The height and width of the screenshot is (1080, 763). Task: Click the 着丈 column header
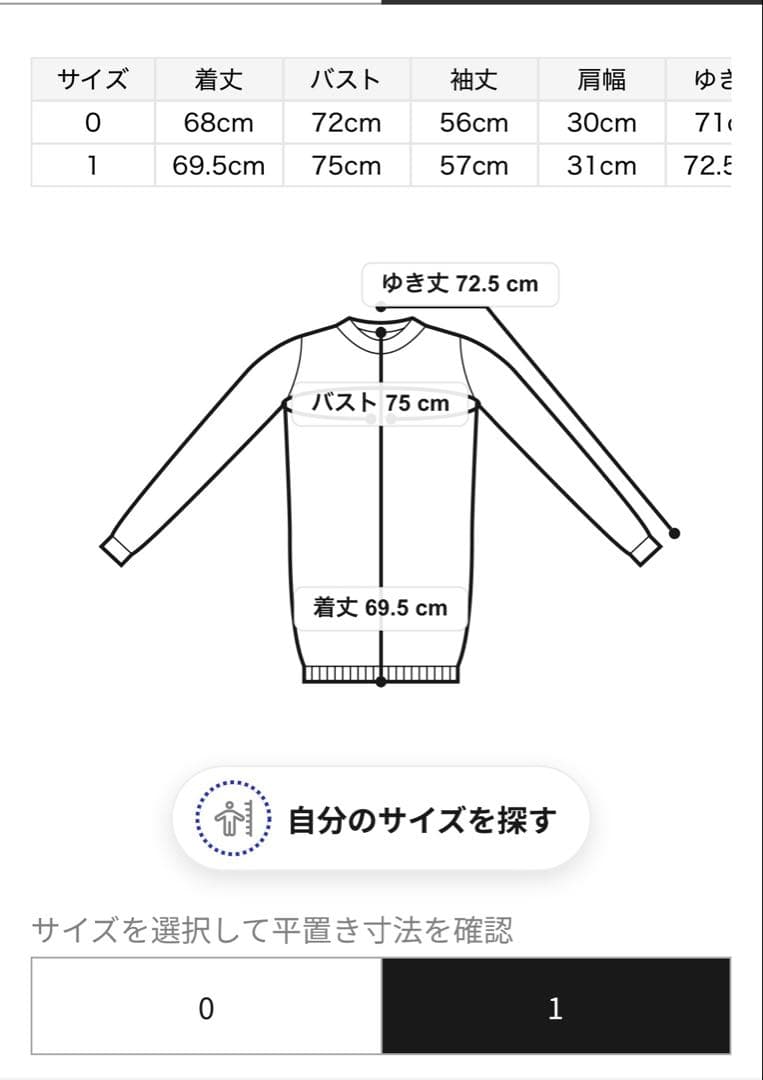pos(220,78)
